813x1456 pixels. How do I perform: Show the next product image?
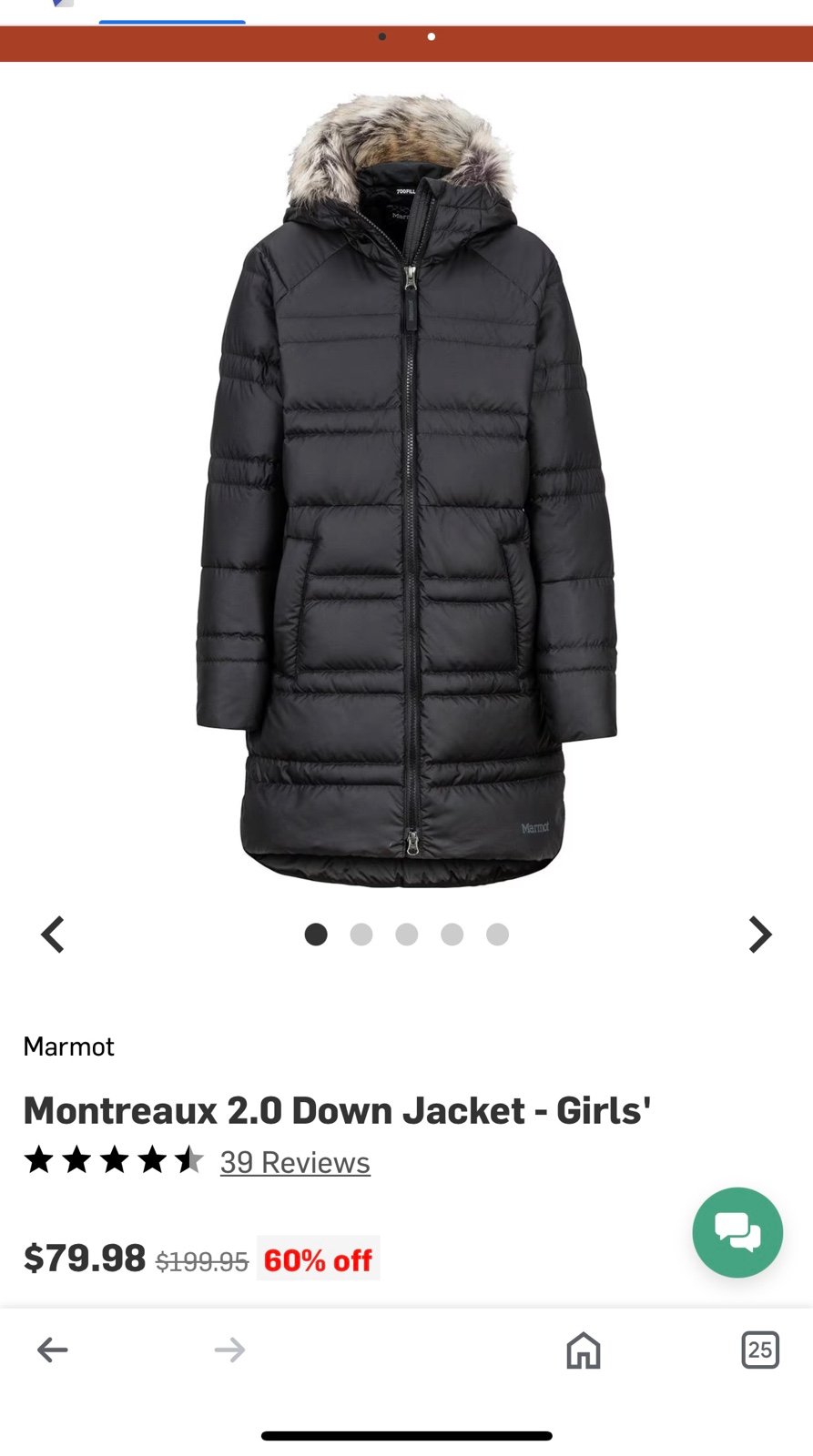point(760,935)
